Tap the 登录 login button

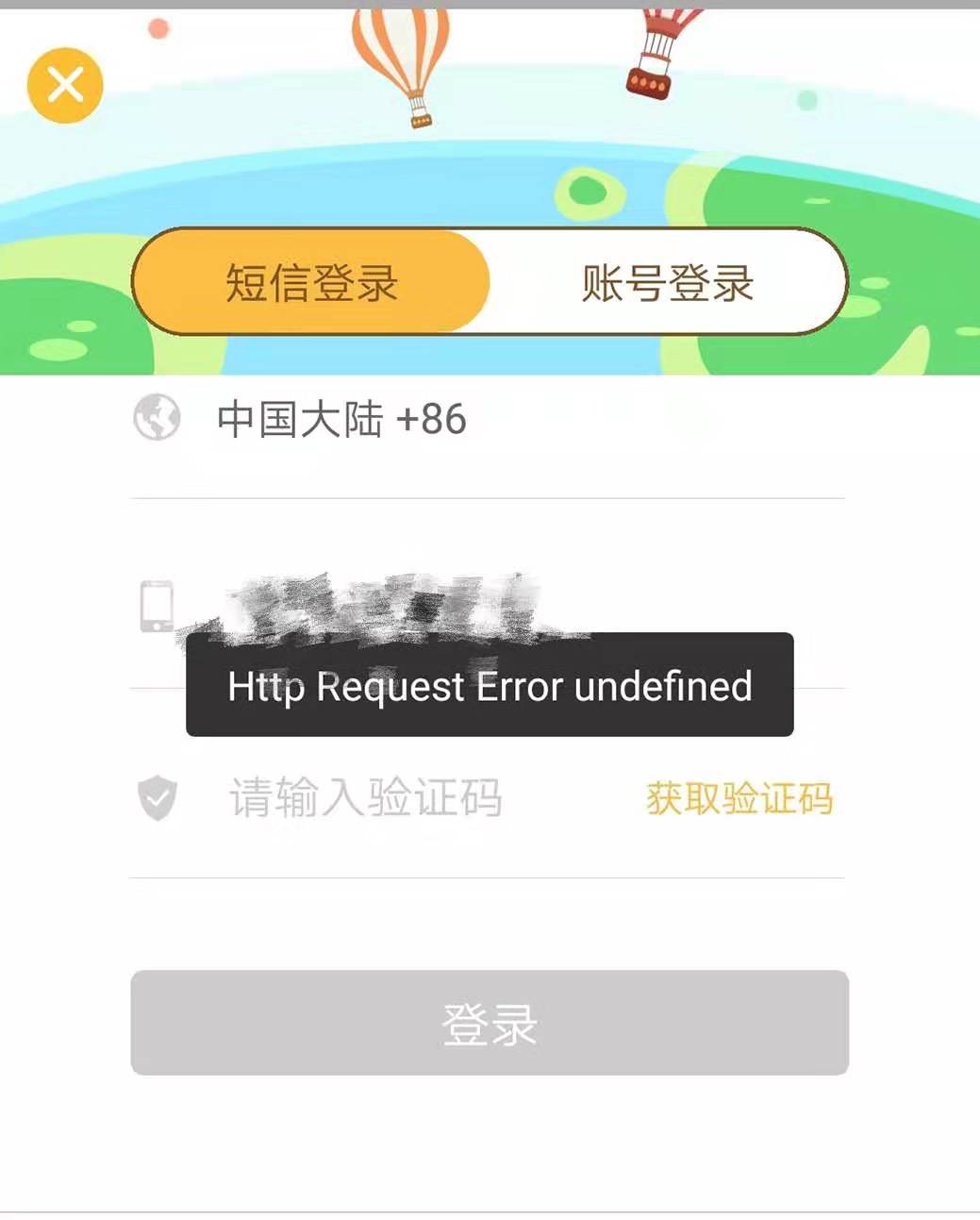(490, 1023)
